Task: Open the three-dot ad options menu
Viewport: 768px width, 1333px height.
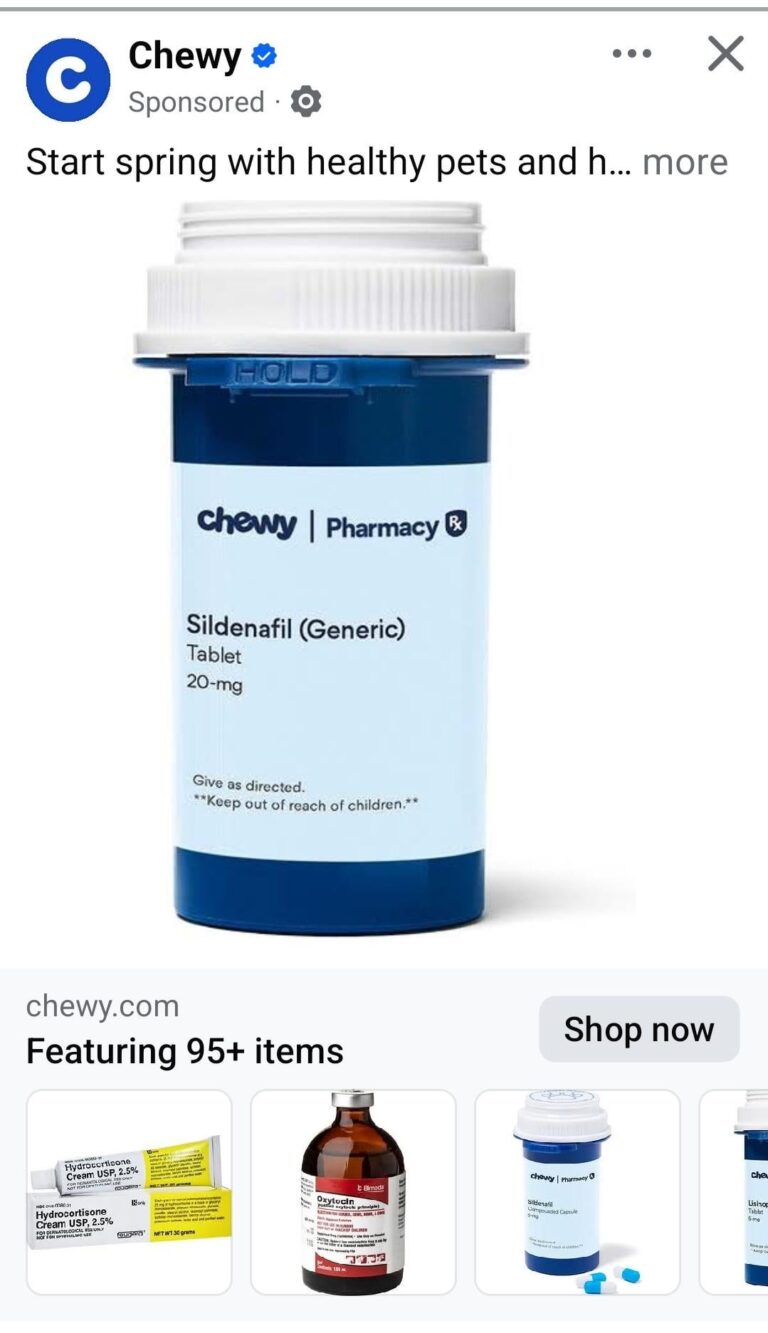Action: 631,54
